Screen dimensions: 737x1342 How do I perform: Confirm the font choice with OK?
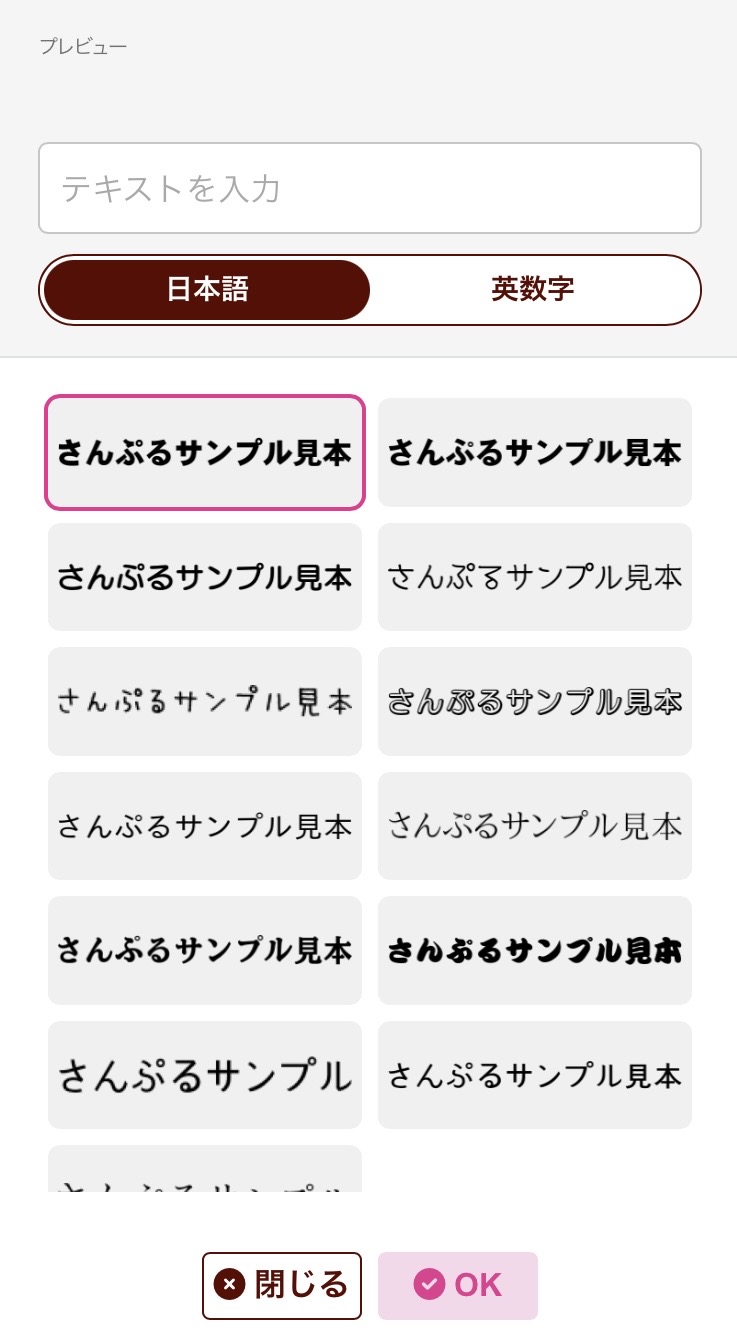(458, 1285)
